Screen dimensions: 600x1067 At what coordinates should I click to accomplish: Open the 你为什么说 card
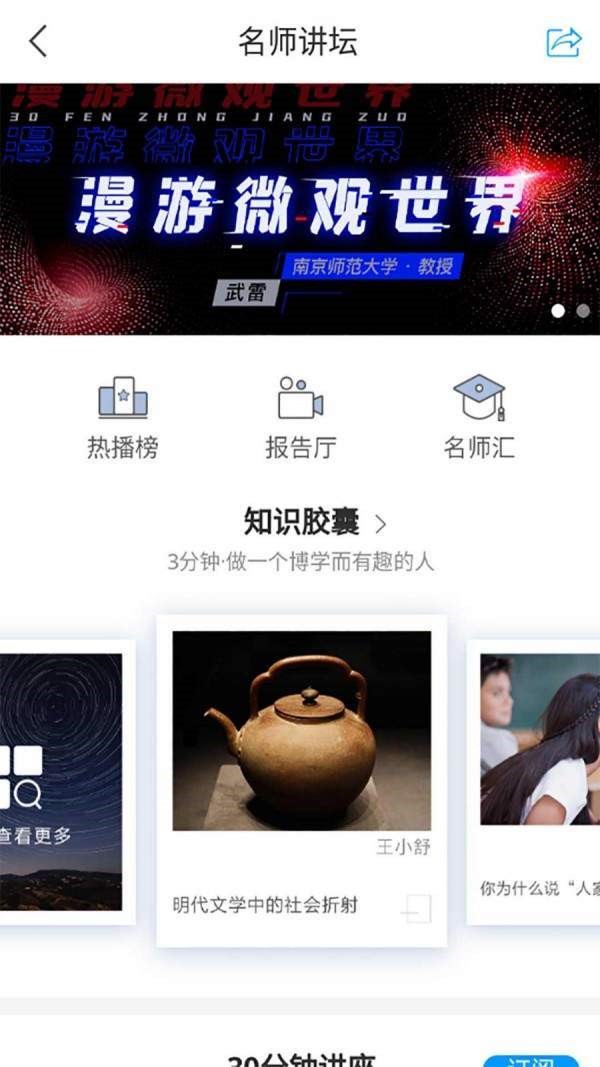click(x=535, y=782)
